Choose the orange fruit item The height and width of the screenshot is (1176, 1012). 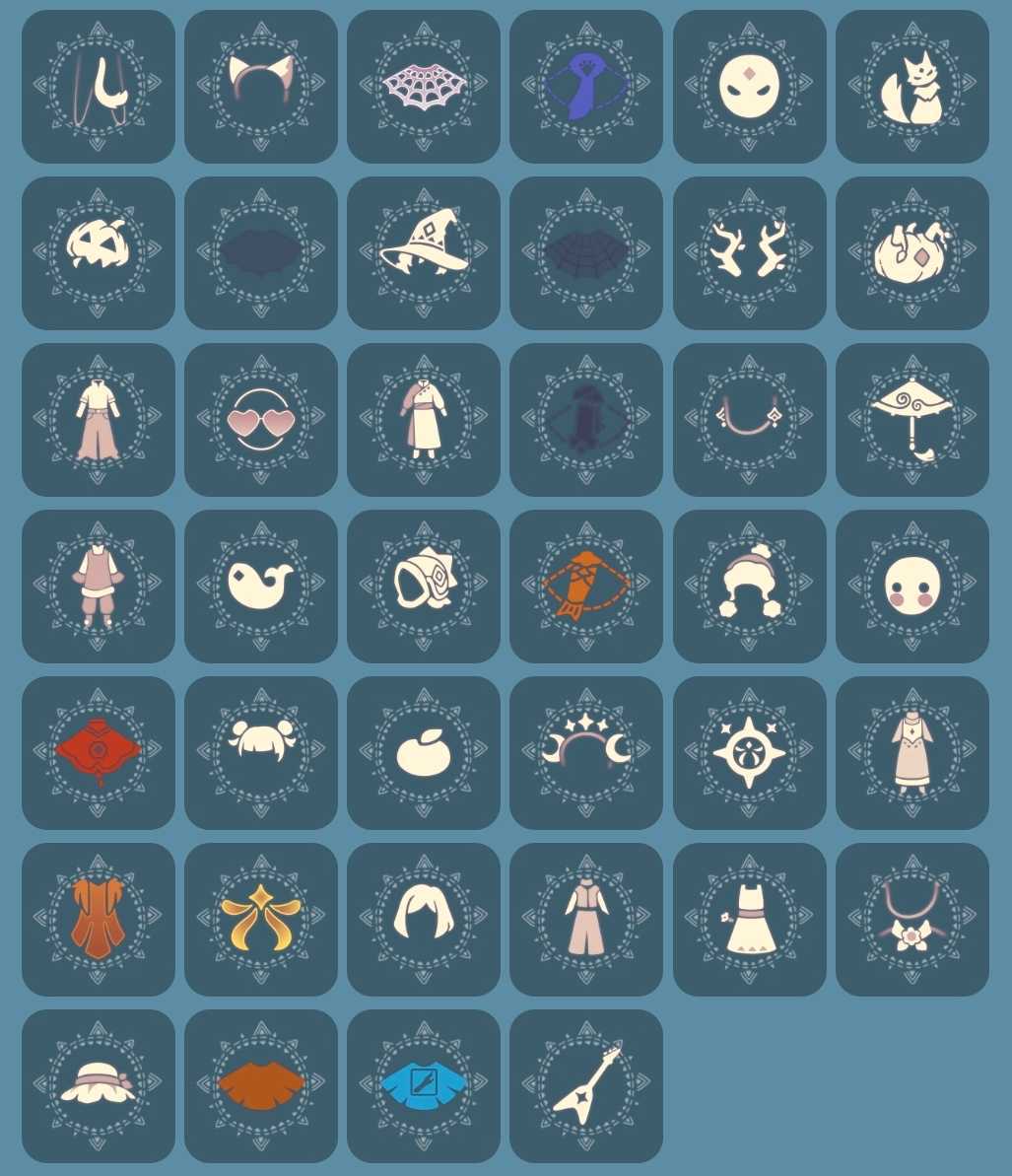click(424, 753)
